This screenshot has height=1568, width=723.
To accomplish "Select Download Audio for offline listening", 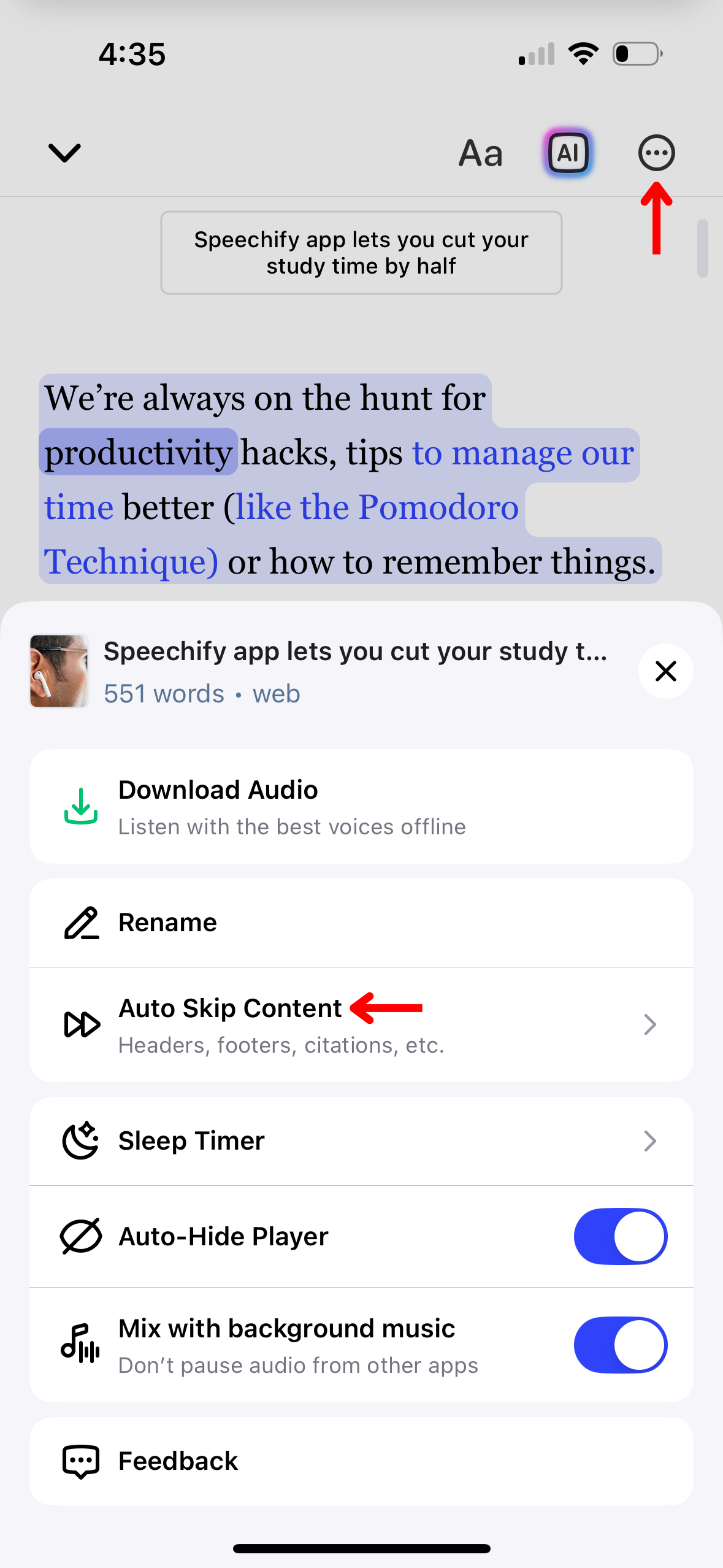I will click(361, 806).
